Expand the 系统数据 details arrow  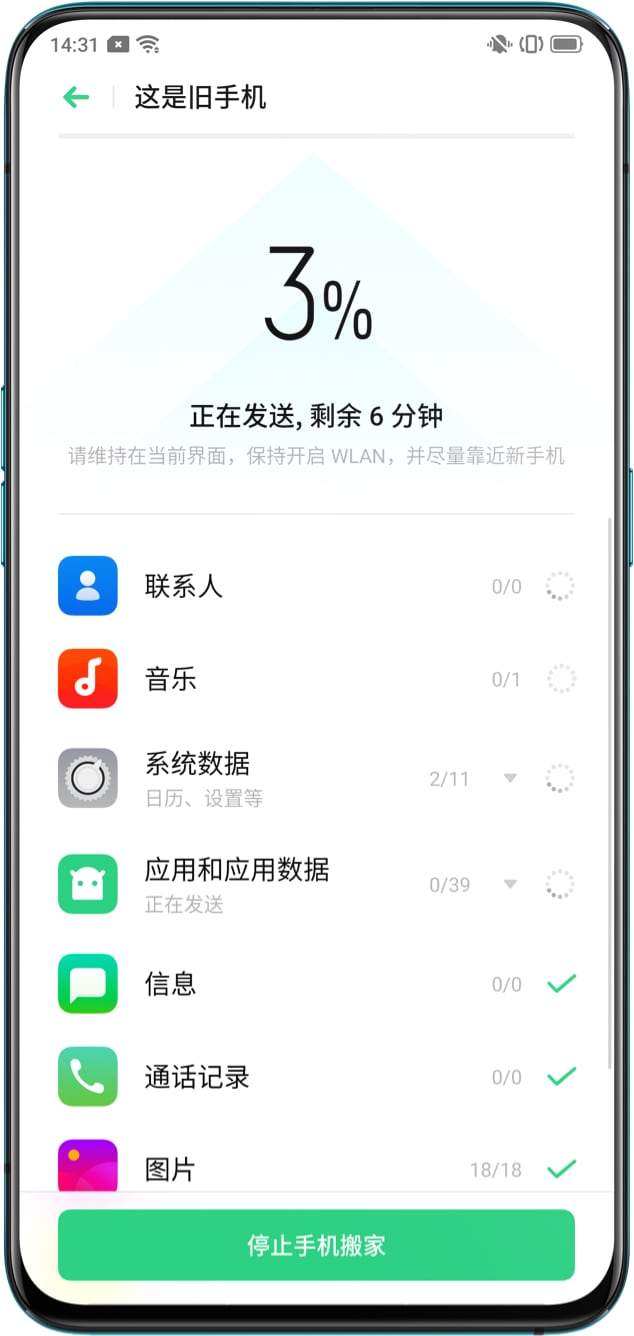(510, 778)
